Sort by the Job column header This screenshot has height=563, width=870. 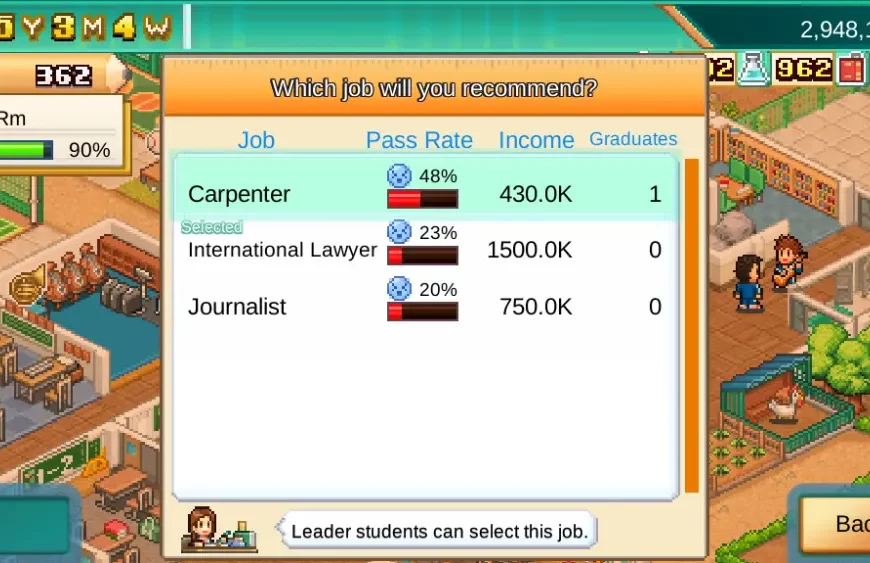256,140
